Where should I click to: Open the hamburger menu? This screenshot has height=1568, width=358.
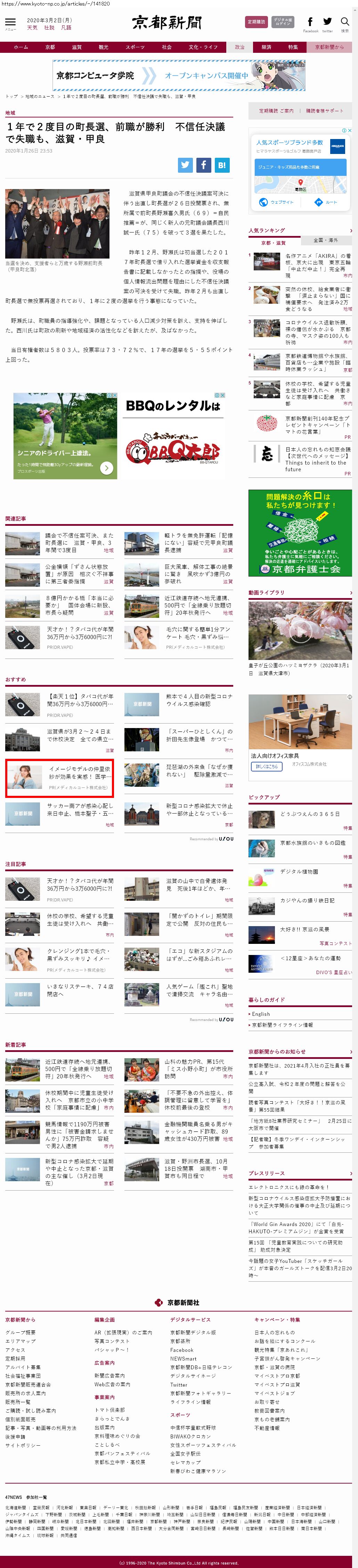[x=10, y=23]
